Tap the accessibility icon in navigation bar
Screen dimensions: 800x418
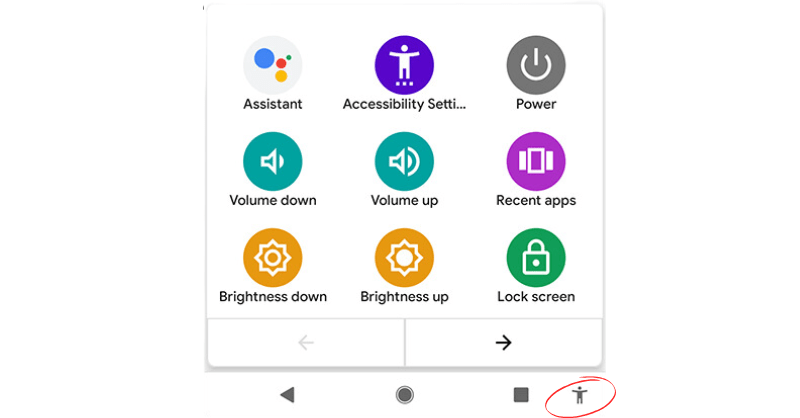click(x=579, y=395)
